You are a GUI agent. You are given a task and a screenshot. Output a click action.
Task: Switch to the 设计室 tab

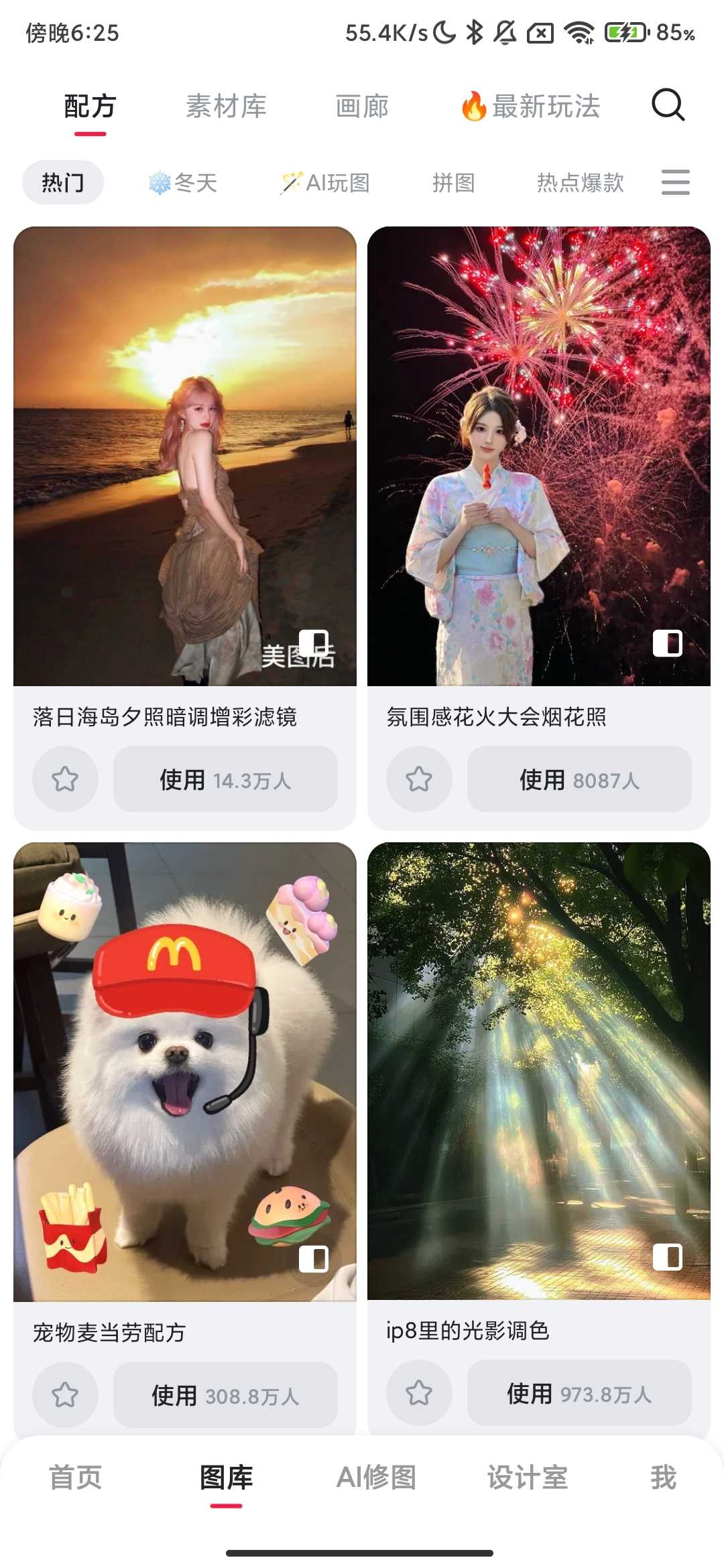click(528, 1477)
